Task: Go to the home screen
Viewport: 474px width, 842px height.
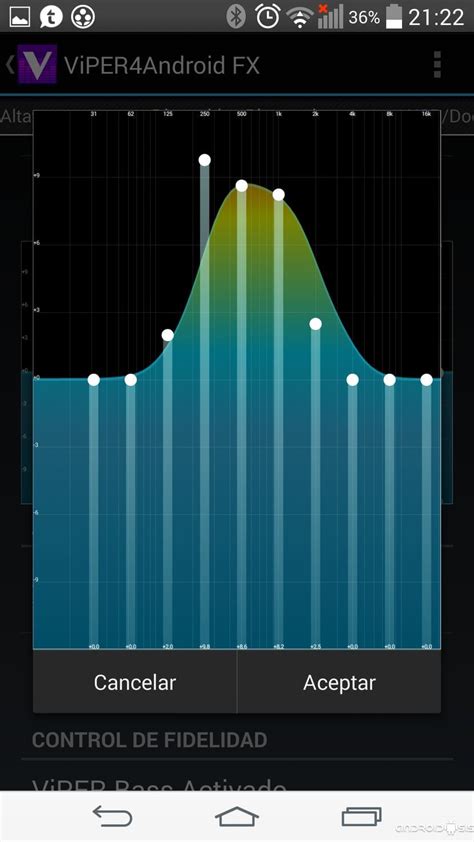Action: [237, 816]
